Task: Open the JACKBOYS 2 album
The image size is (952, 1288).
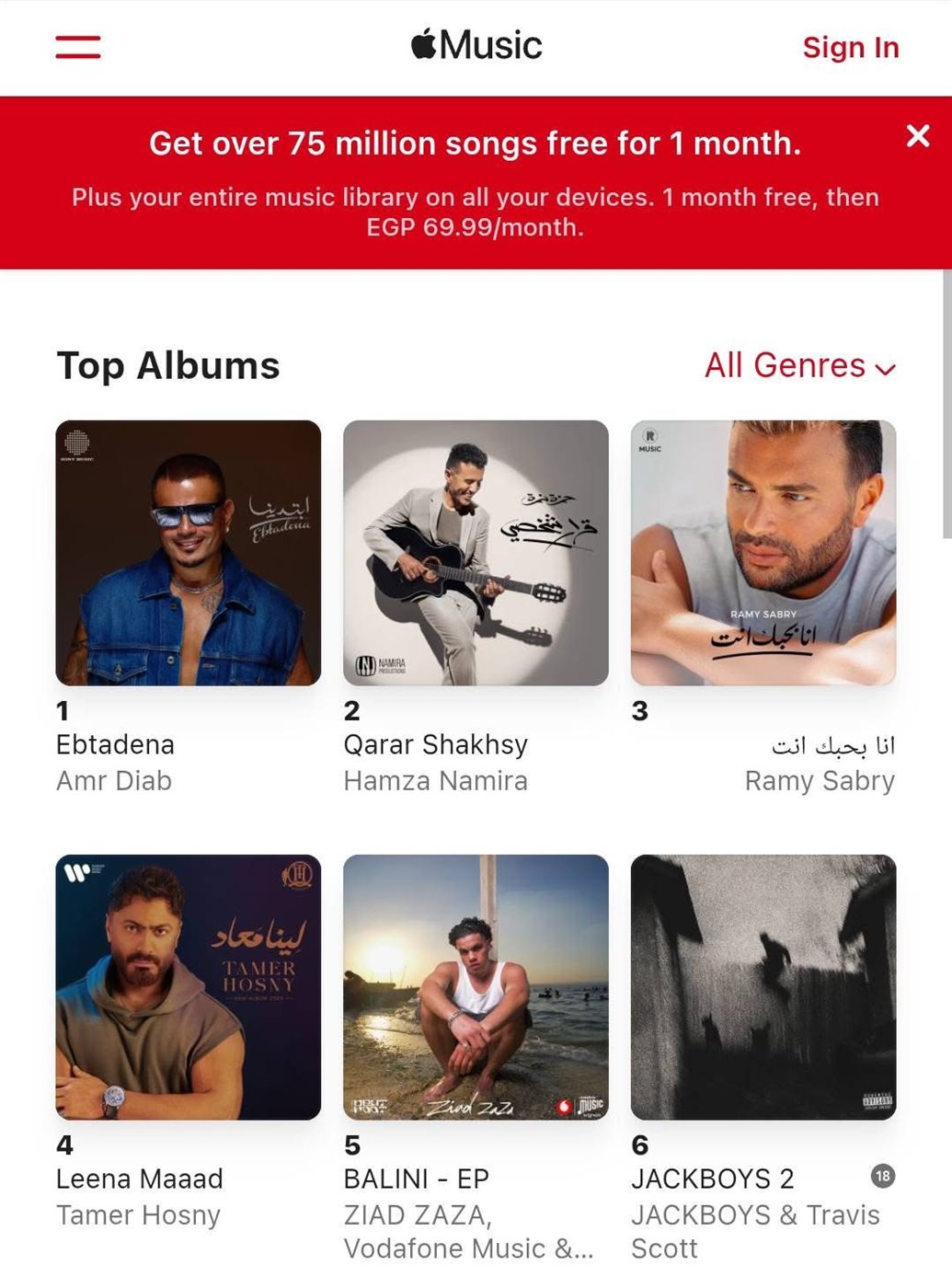Action: 763,987
